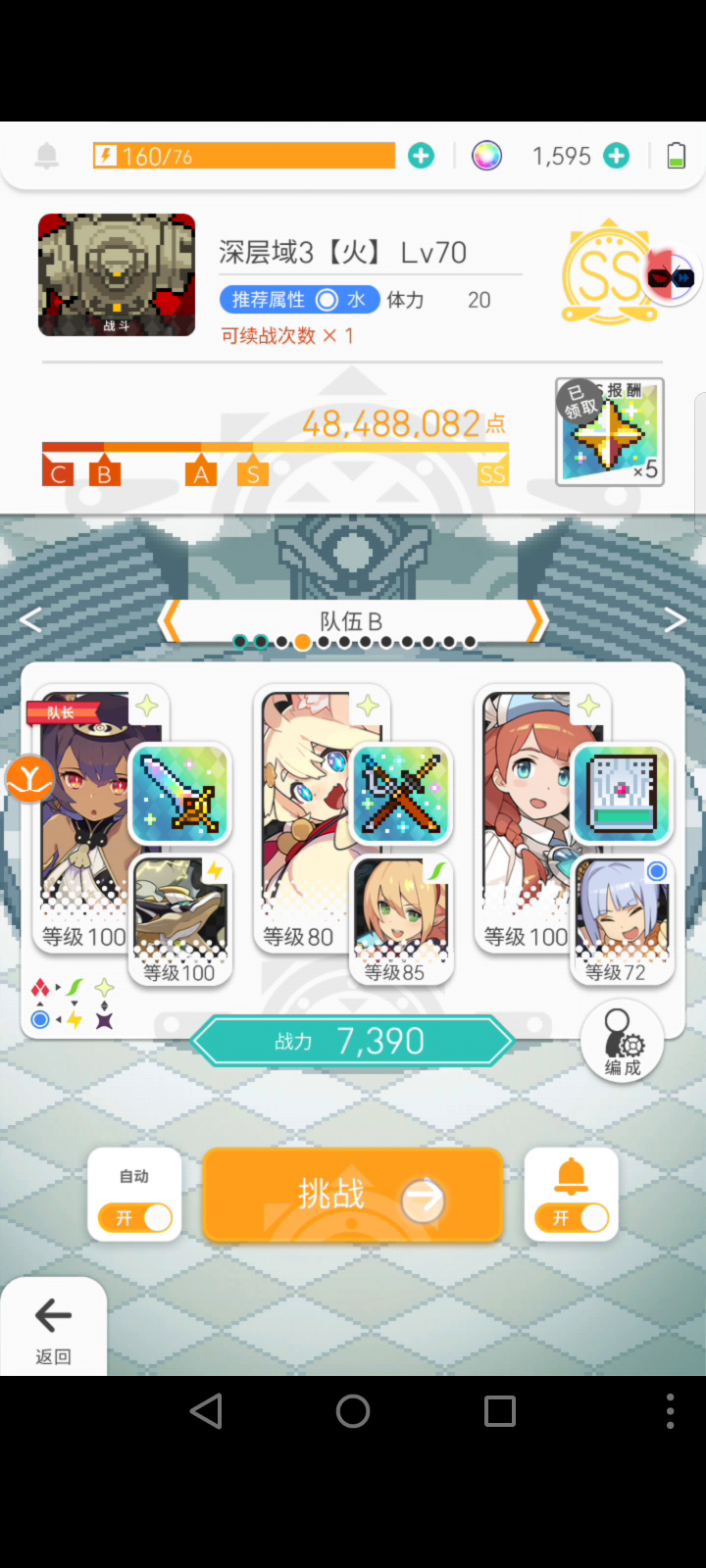Tap the system home button

pyautogui.click(x=353, y=1411)
